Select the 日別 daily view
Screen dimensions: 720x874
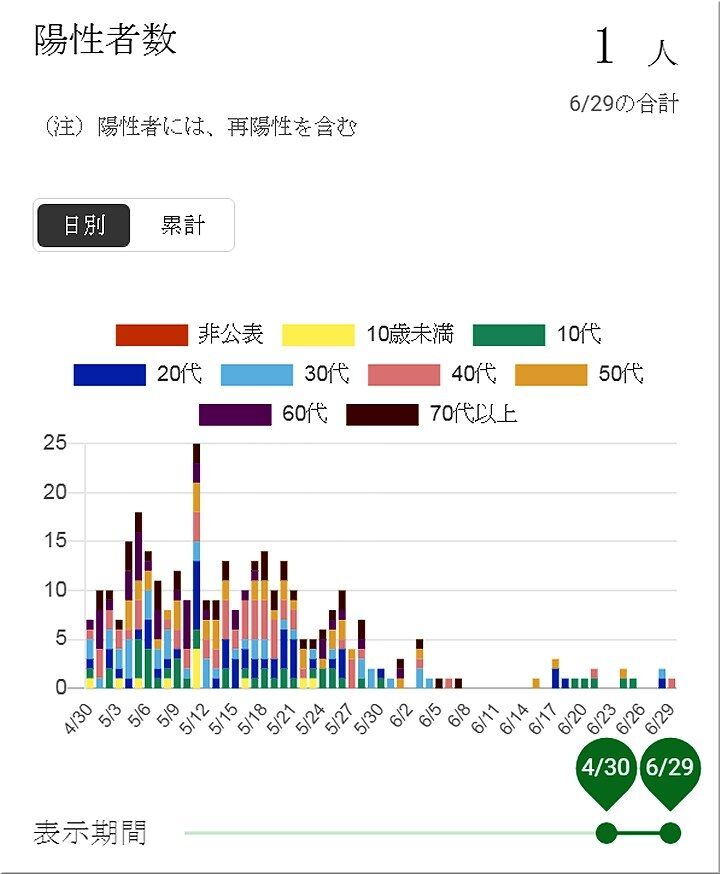84,225
